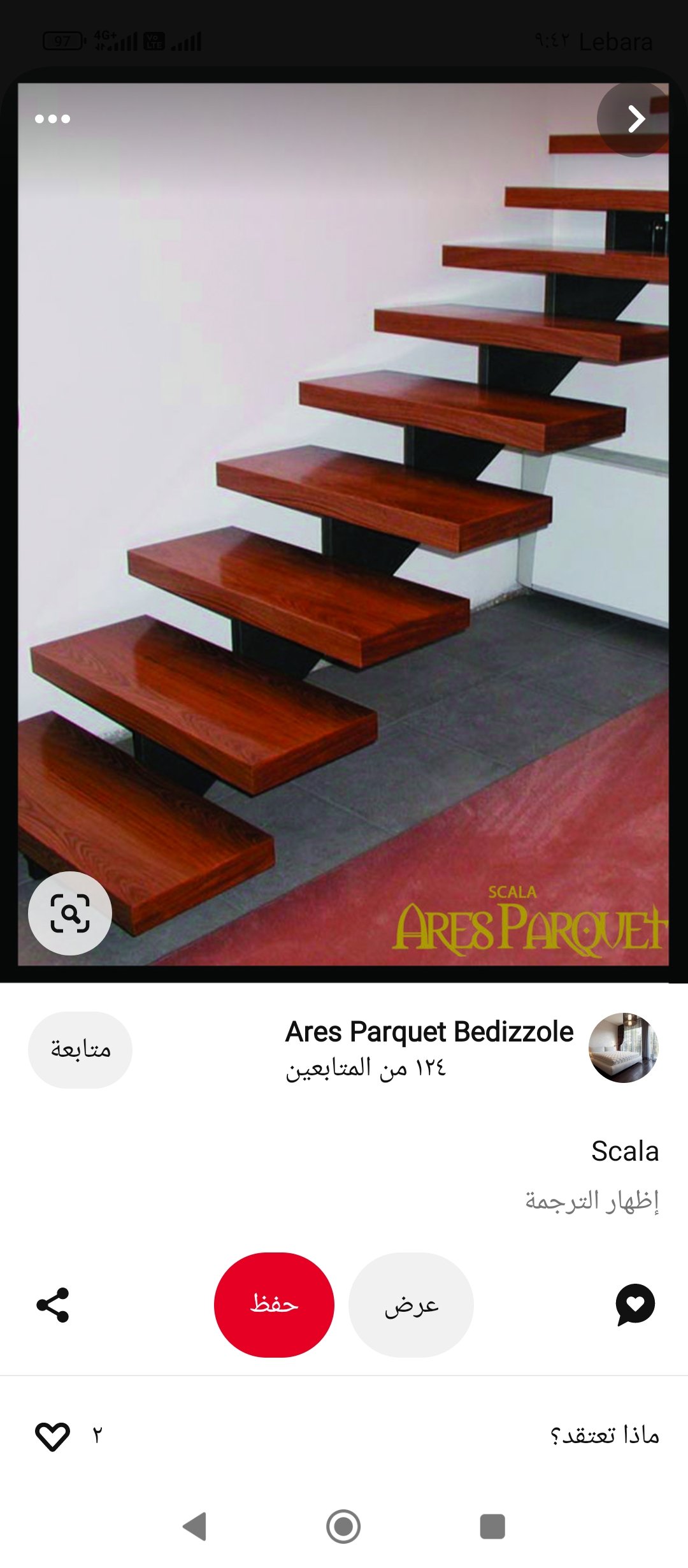
Task: Open recent apps from navigation bar
Action: 492,1527
